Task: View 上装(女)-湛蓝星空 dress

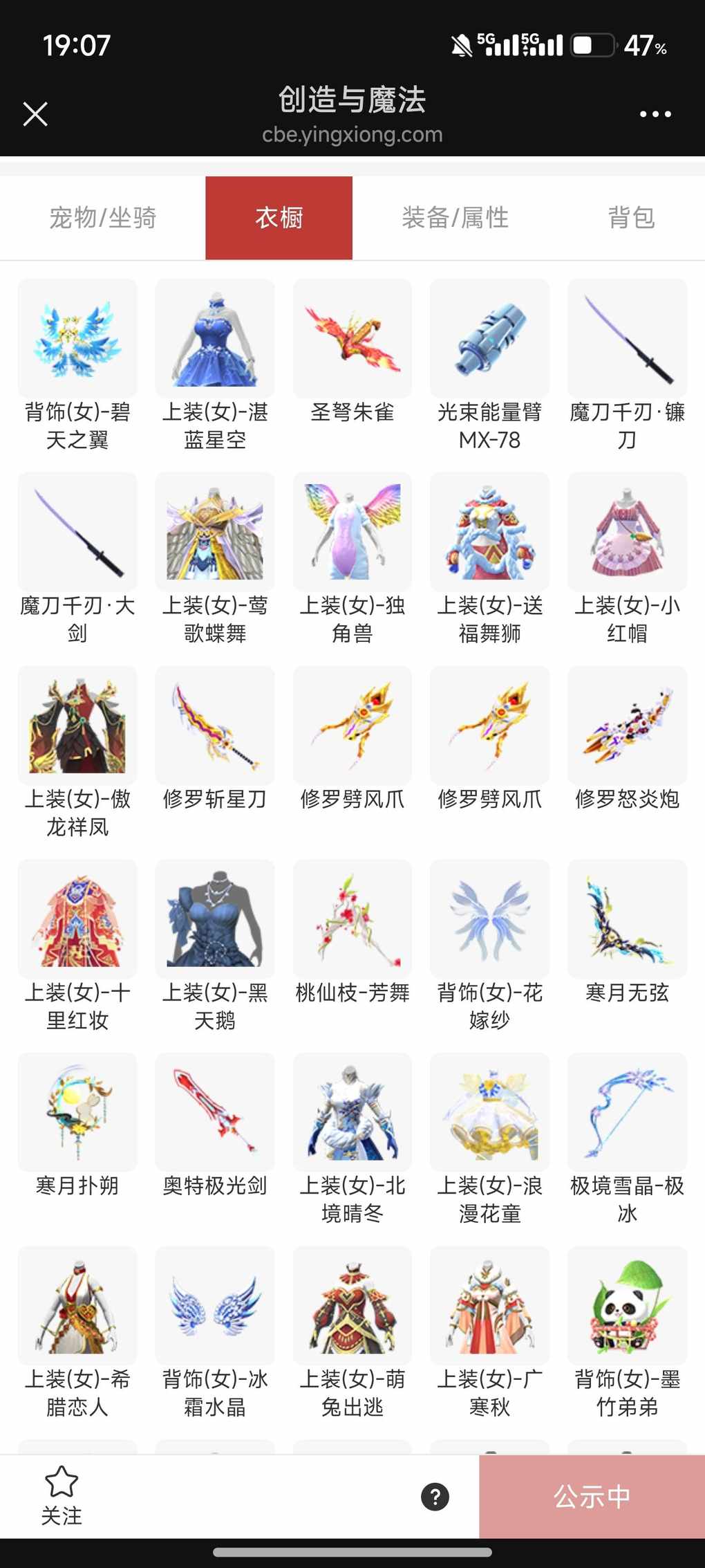Action: [215, 339]
